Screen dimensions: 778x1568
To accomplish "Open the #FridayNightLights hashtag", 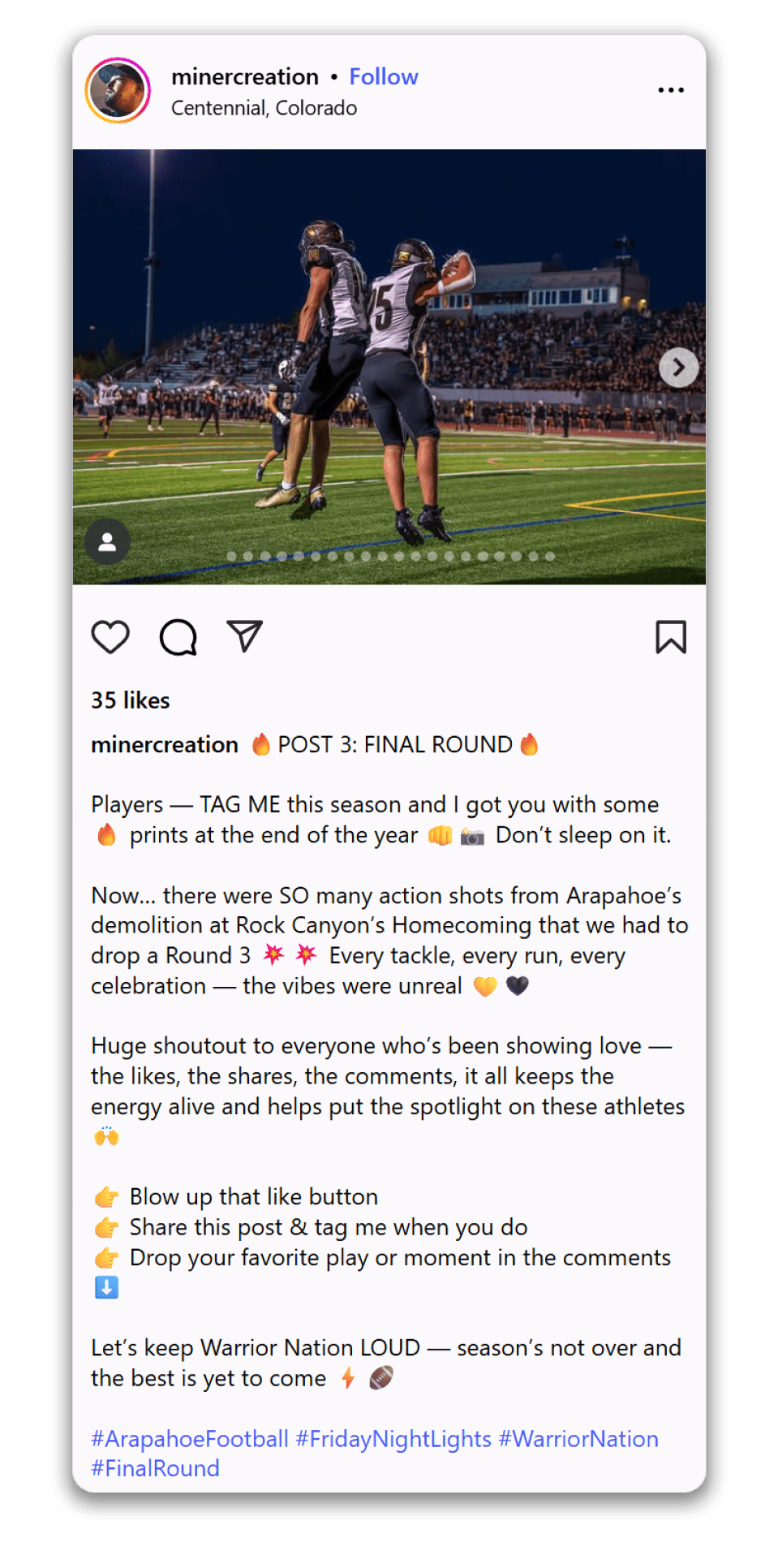I will (393, 1439).
